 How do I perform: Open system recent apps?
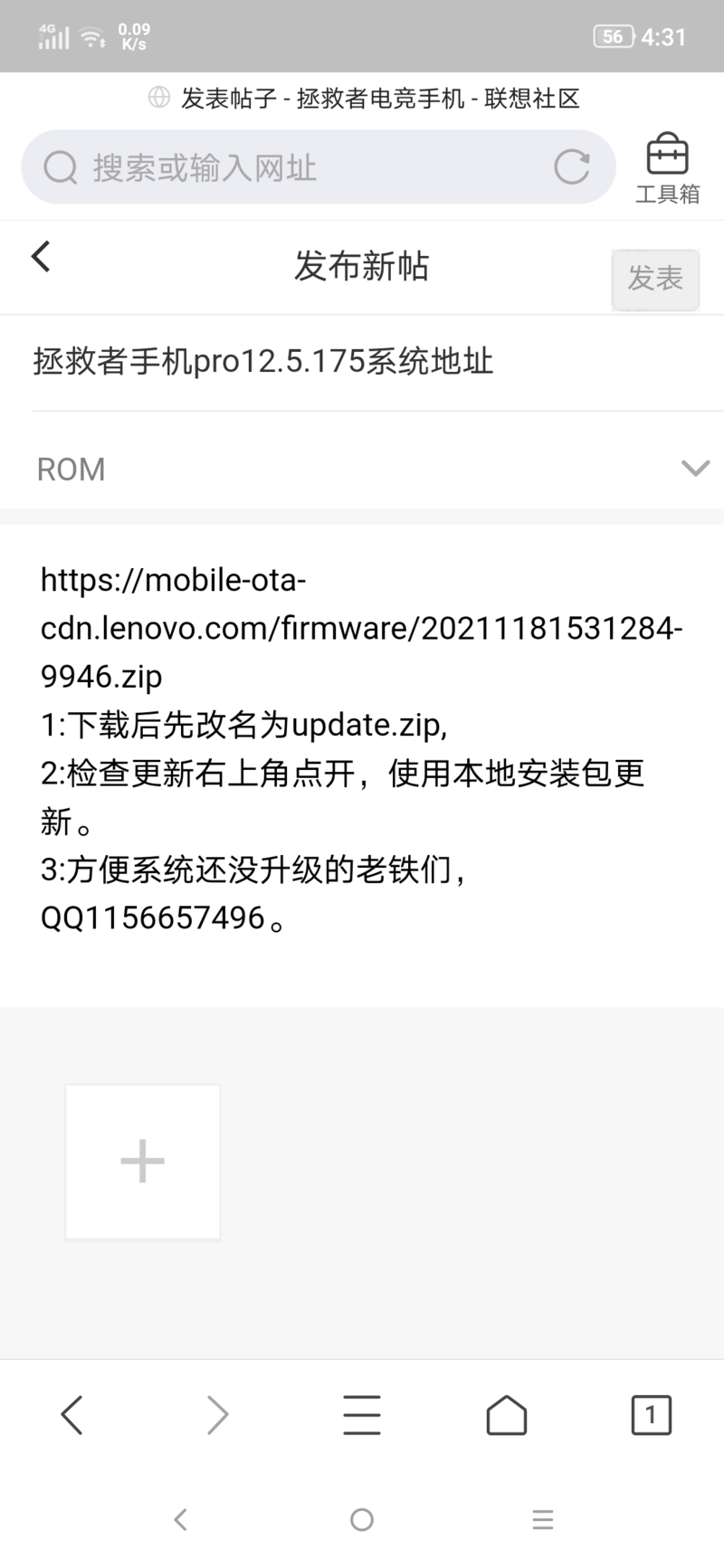coord(542,1519)
